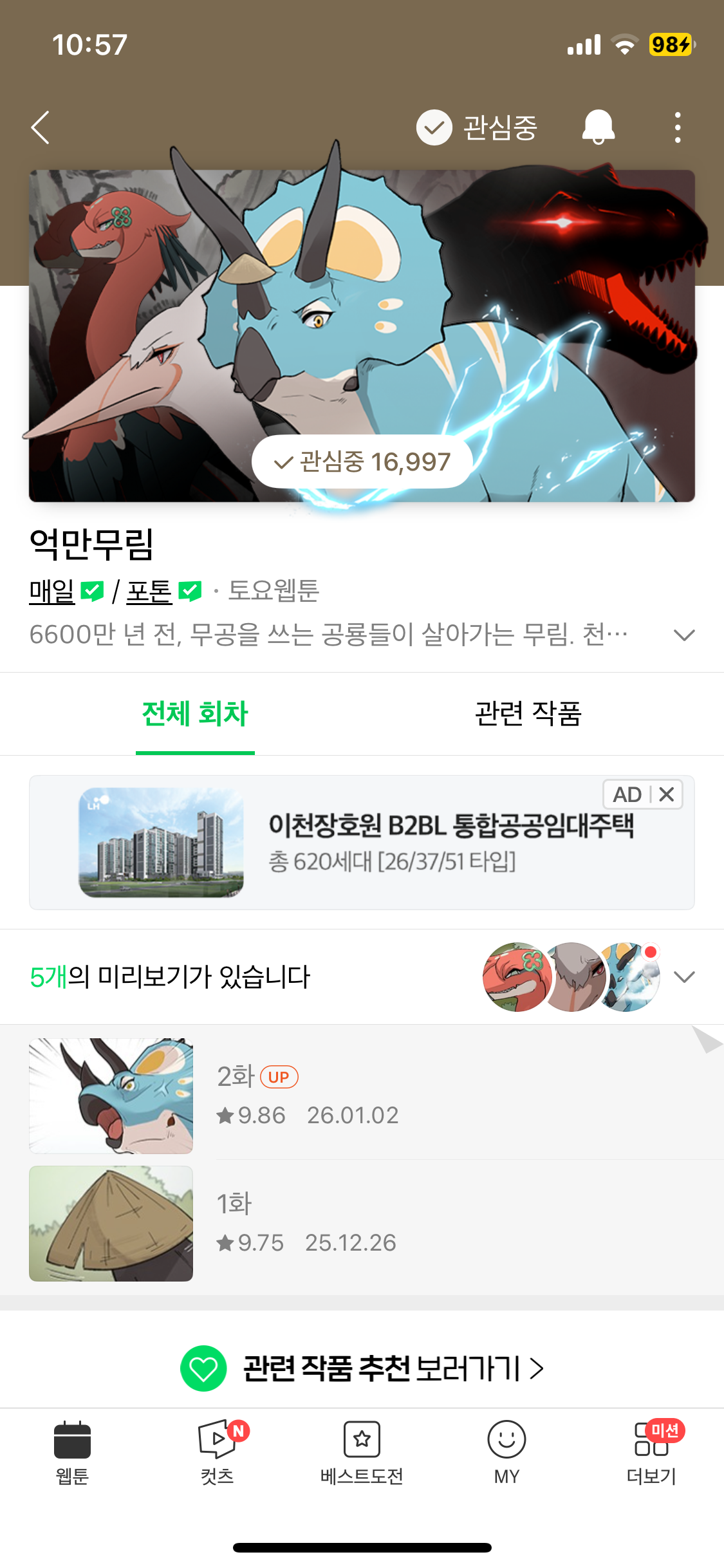Open author 매일's page
This screenshot has width=724, height=1568.
tap(52, 591)
